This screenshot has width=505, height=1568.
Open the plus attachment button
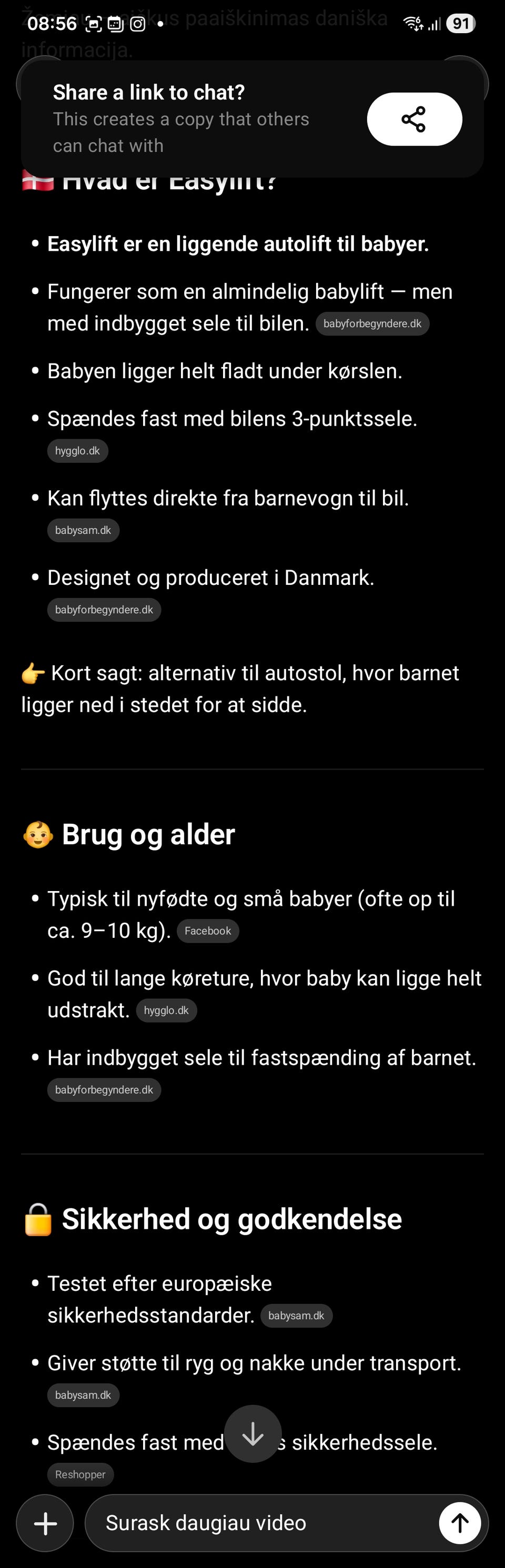coord(45,1522)
